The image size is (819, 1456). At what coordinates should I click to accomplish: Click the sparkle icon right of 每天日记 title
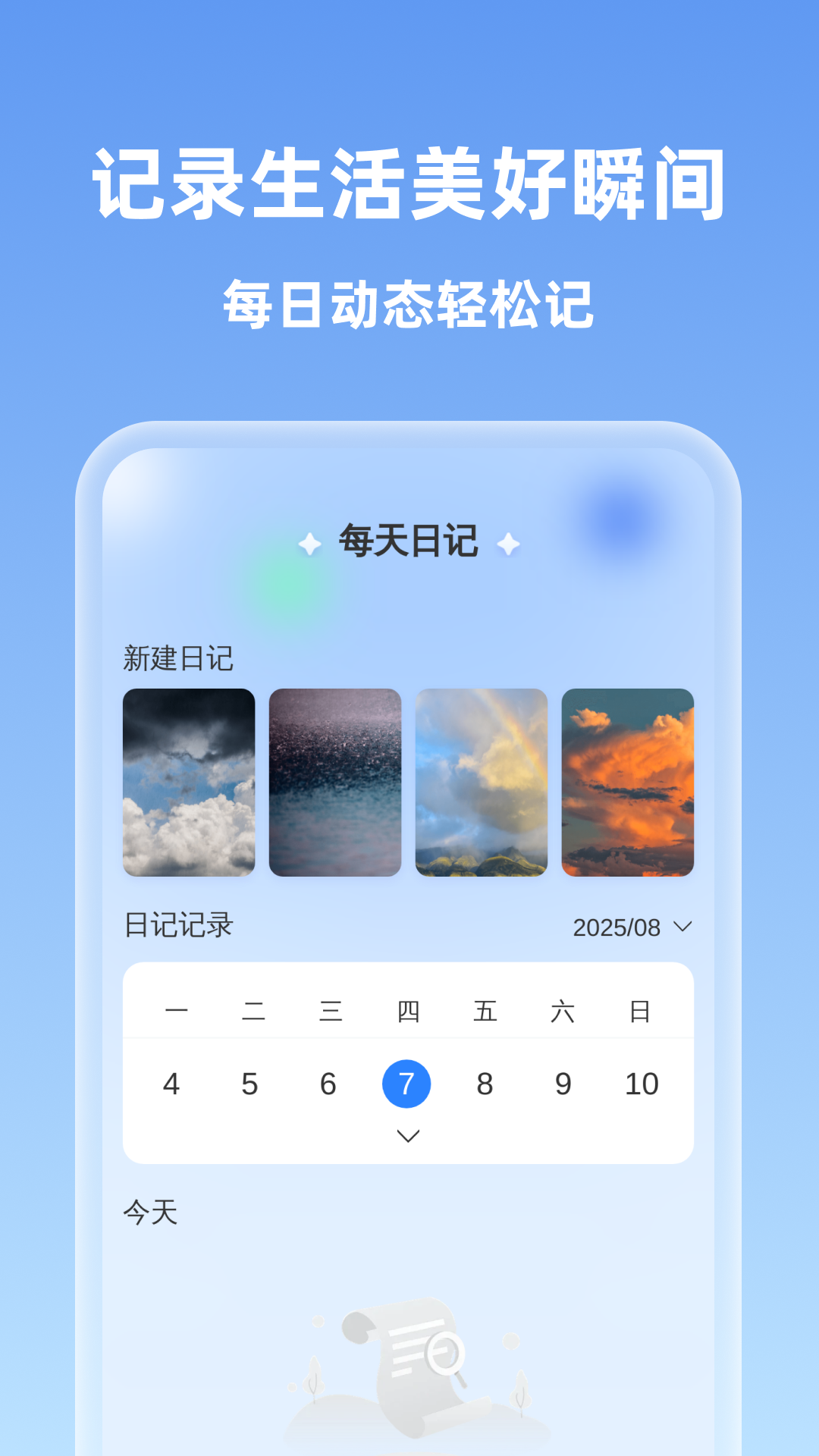pos(510,543)
